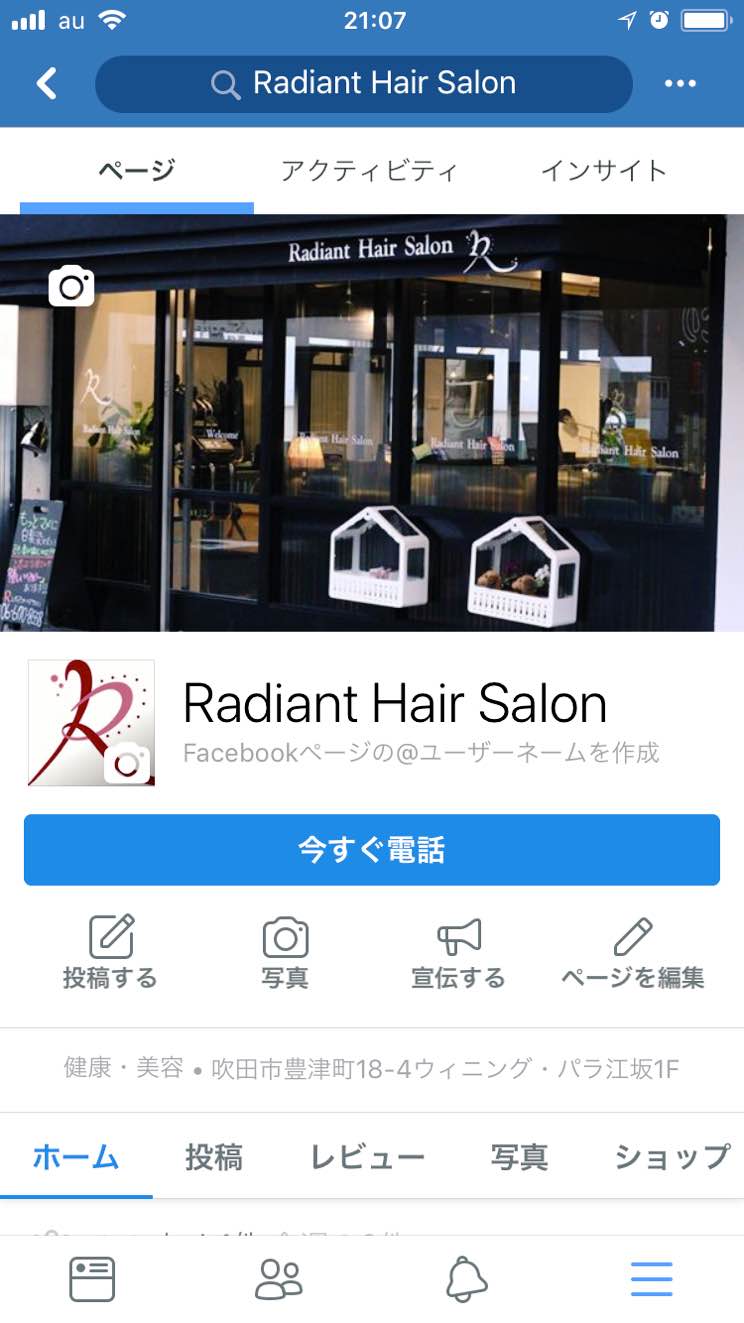Change the cover photo via camera icon
This screenshot has height=1323, width=744.
71,287
